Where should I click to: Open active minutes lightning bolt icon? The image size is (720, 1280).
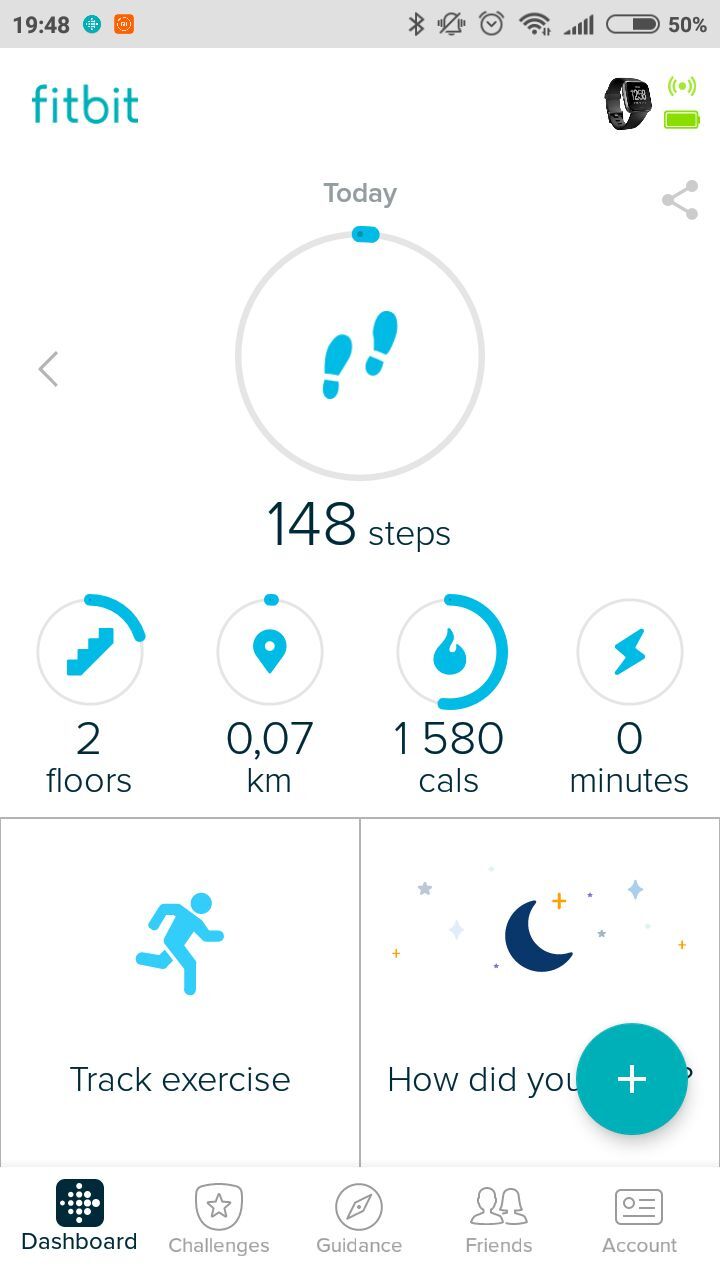(629, 650)
